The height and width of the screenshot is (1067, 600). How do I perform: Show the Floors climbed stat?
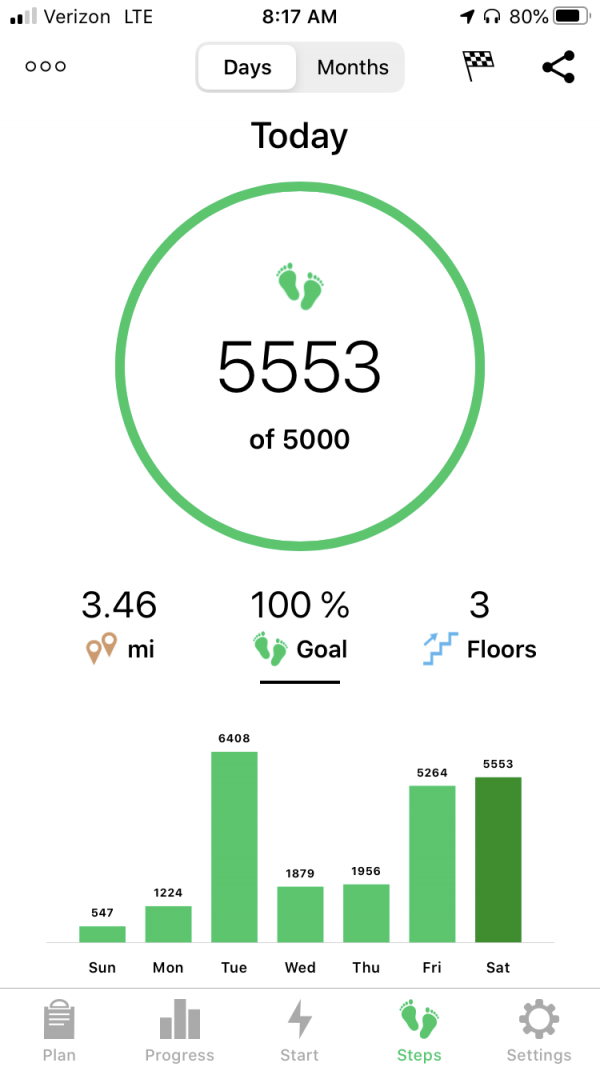click(480, 626)
